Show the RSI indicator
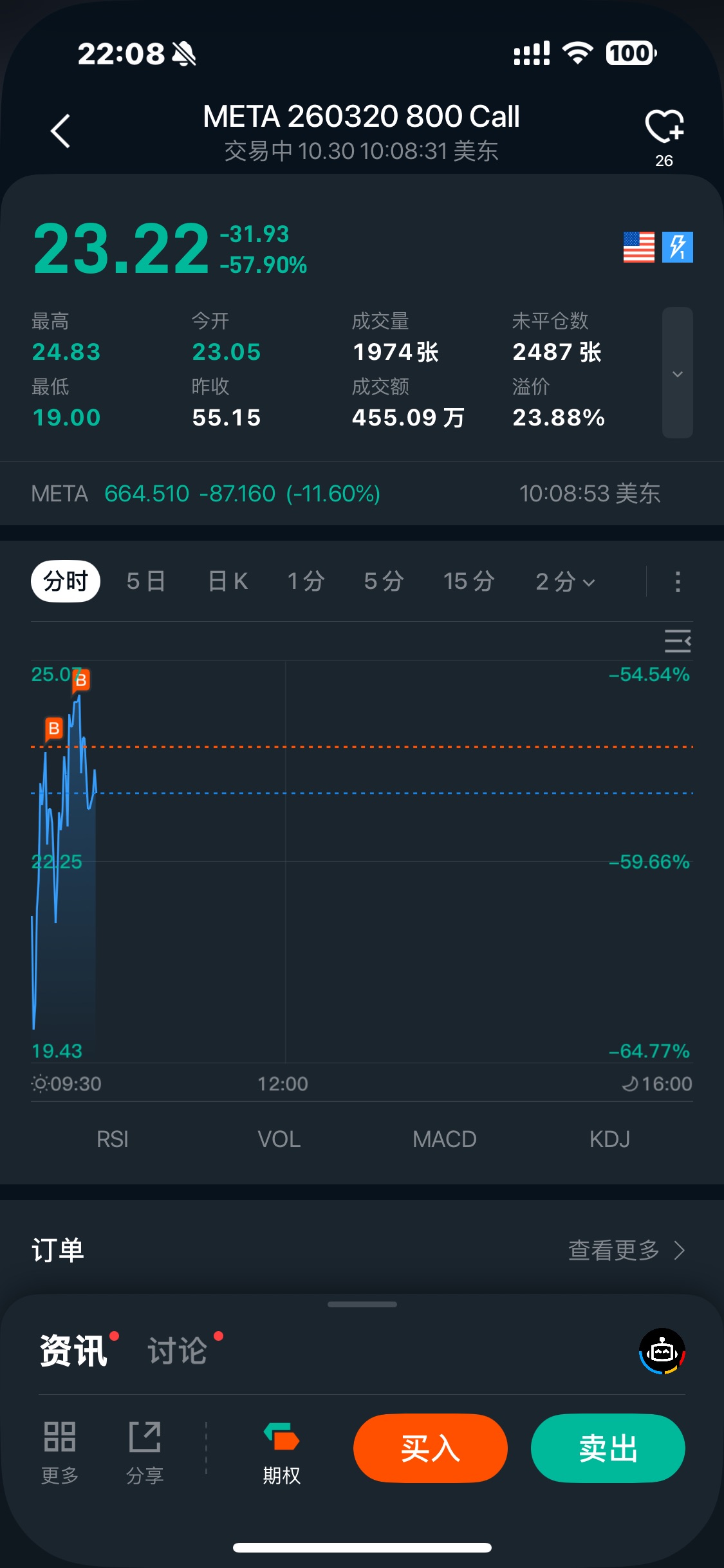Screen dimensions: 724x1568 [113, 1139]
